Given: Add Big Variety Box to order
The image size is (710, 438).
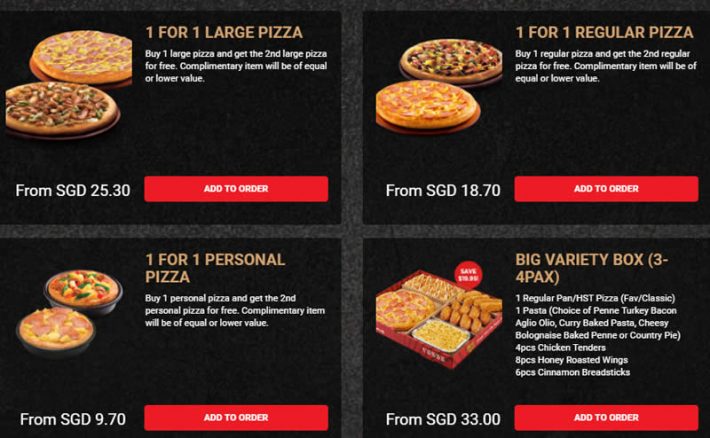Looking at the screenshot, I should tap(606, 417).
